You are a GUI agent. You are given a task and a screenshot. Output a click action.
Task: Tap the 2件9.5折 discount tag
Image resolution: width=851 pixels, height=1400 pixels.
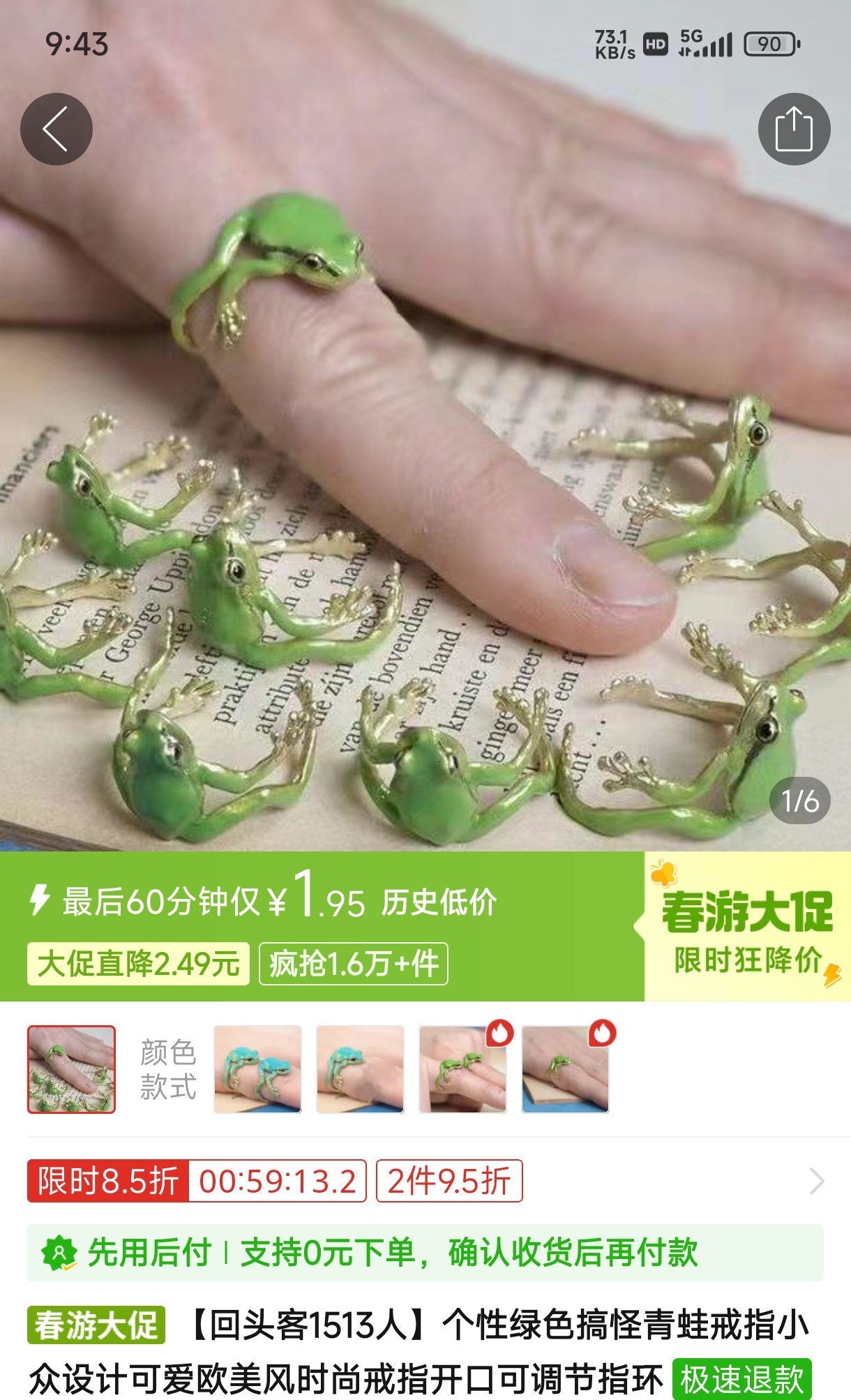[449, 1182]
